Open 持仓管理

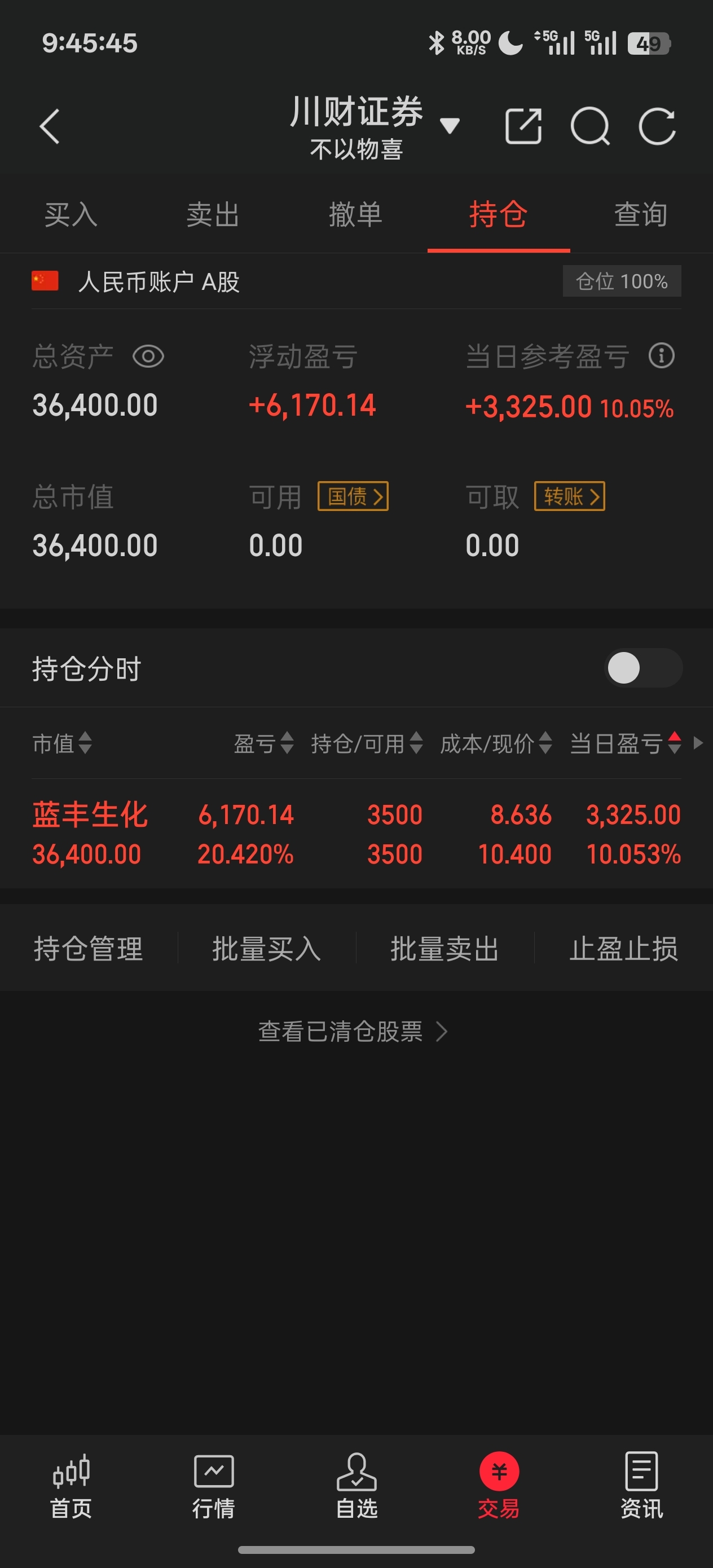pos(89,948)
